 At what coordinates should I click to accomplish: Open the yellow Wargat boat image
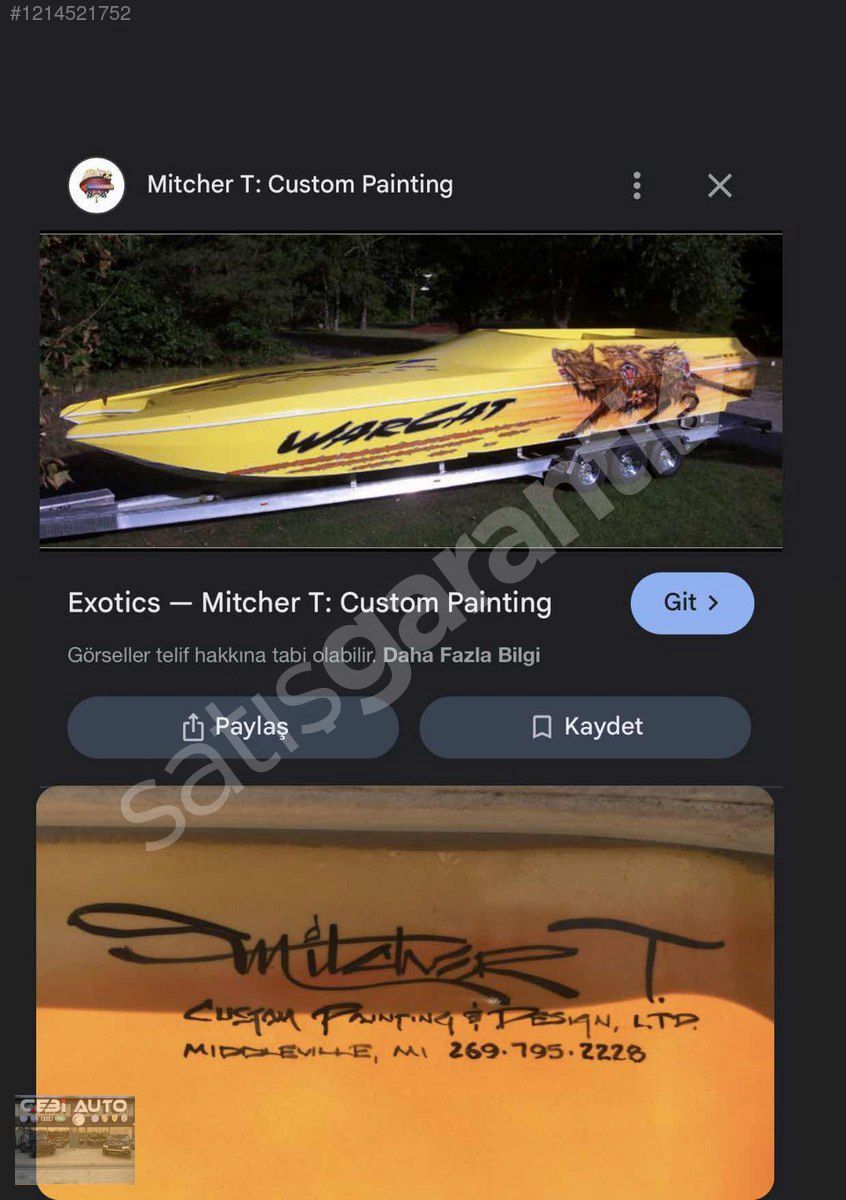(410, 391)
